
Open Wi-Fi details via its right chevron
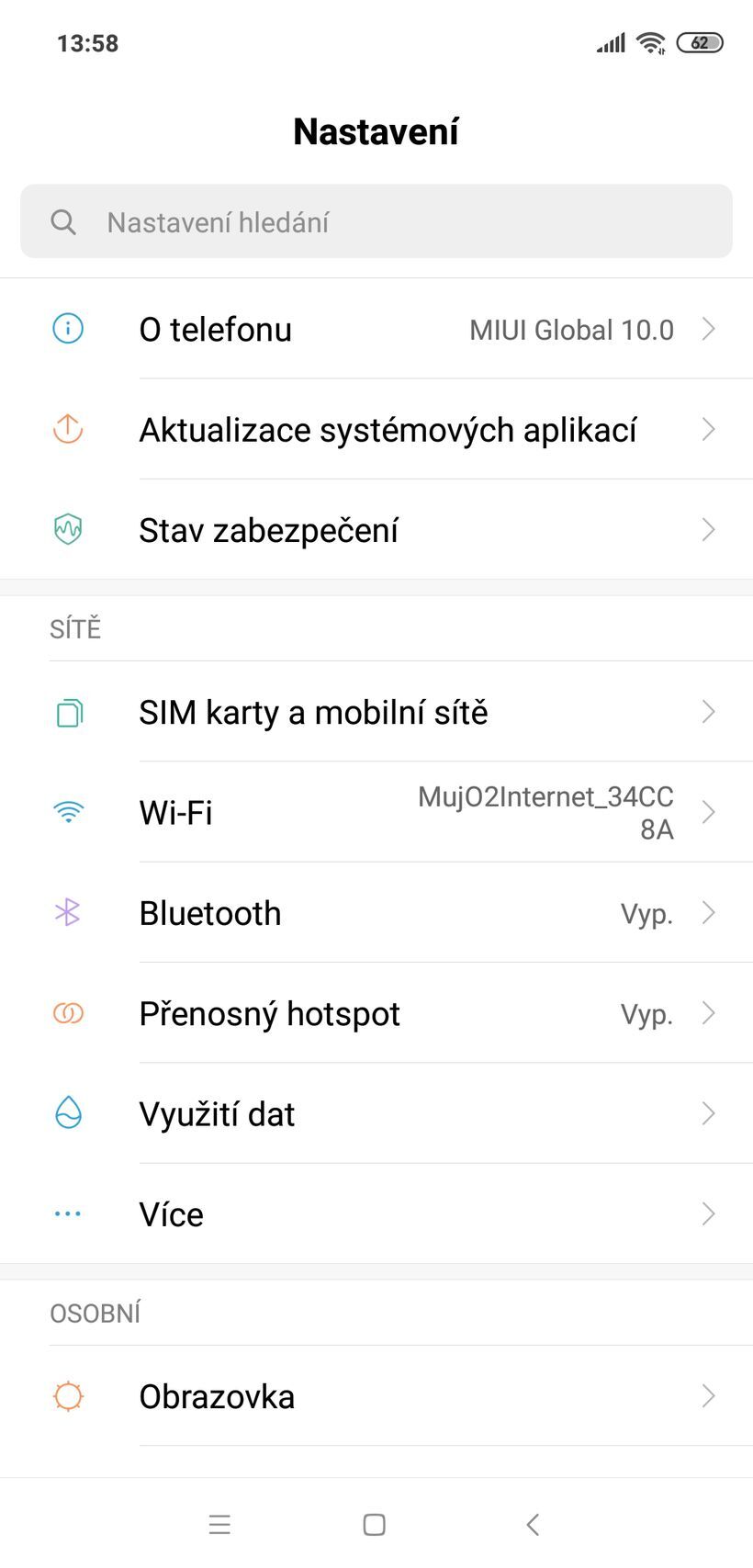pos(708,812)
